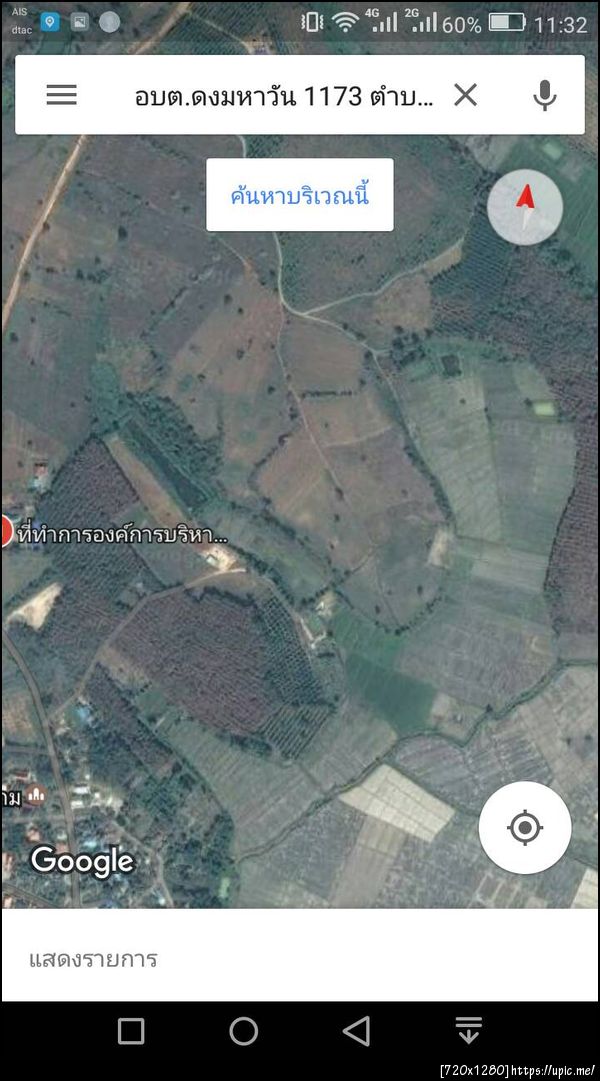Open the hamburger side menu
600x1081 pixels.
pyautogui.click(x=61, y=95)
